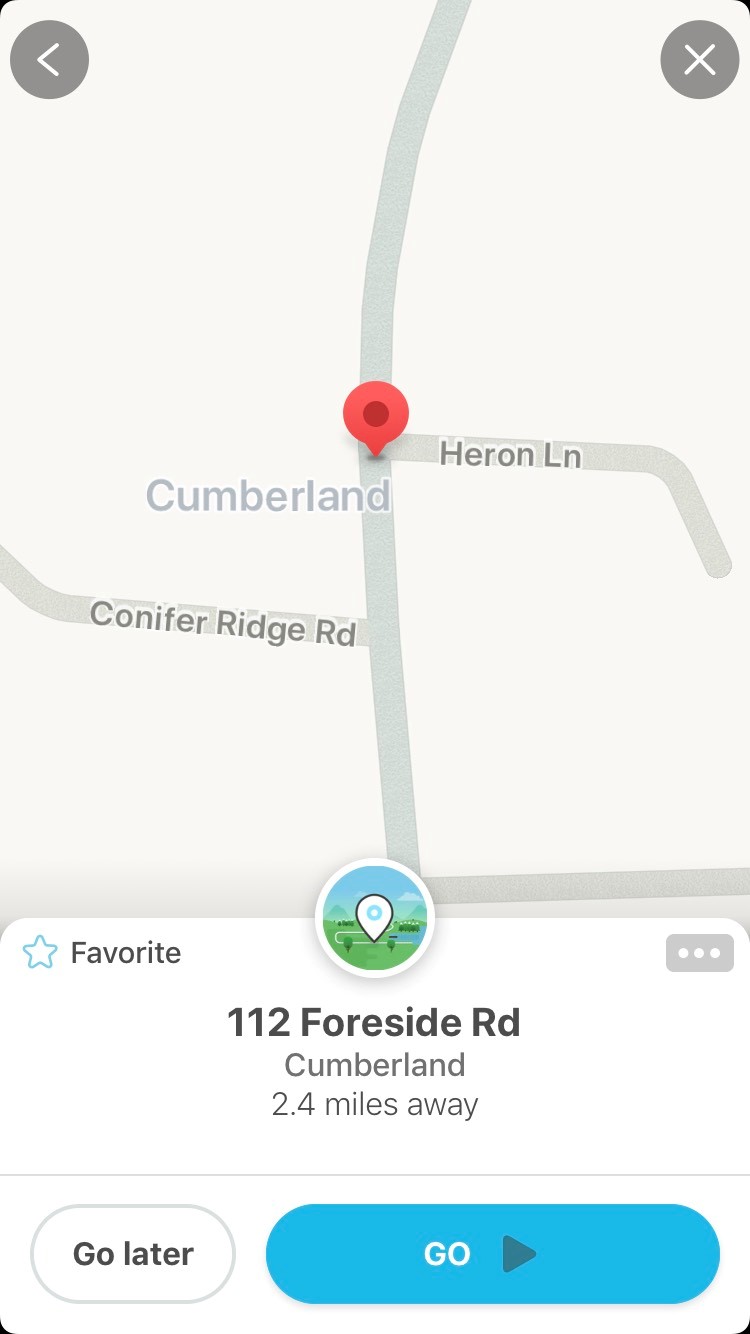Go back using the arrow icon

click(49, 60)
